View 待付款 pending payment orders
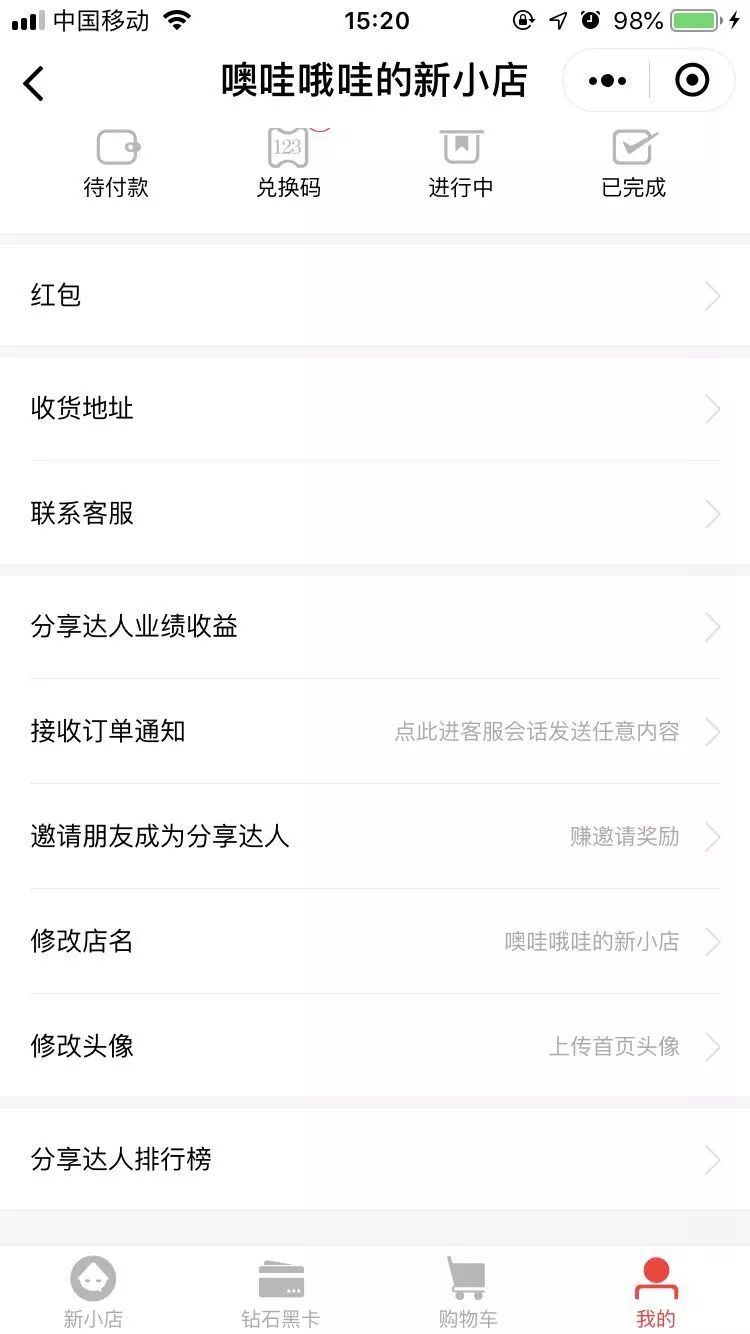This screenshot has width=750, height=1334. point(116,164)
